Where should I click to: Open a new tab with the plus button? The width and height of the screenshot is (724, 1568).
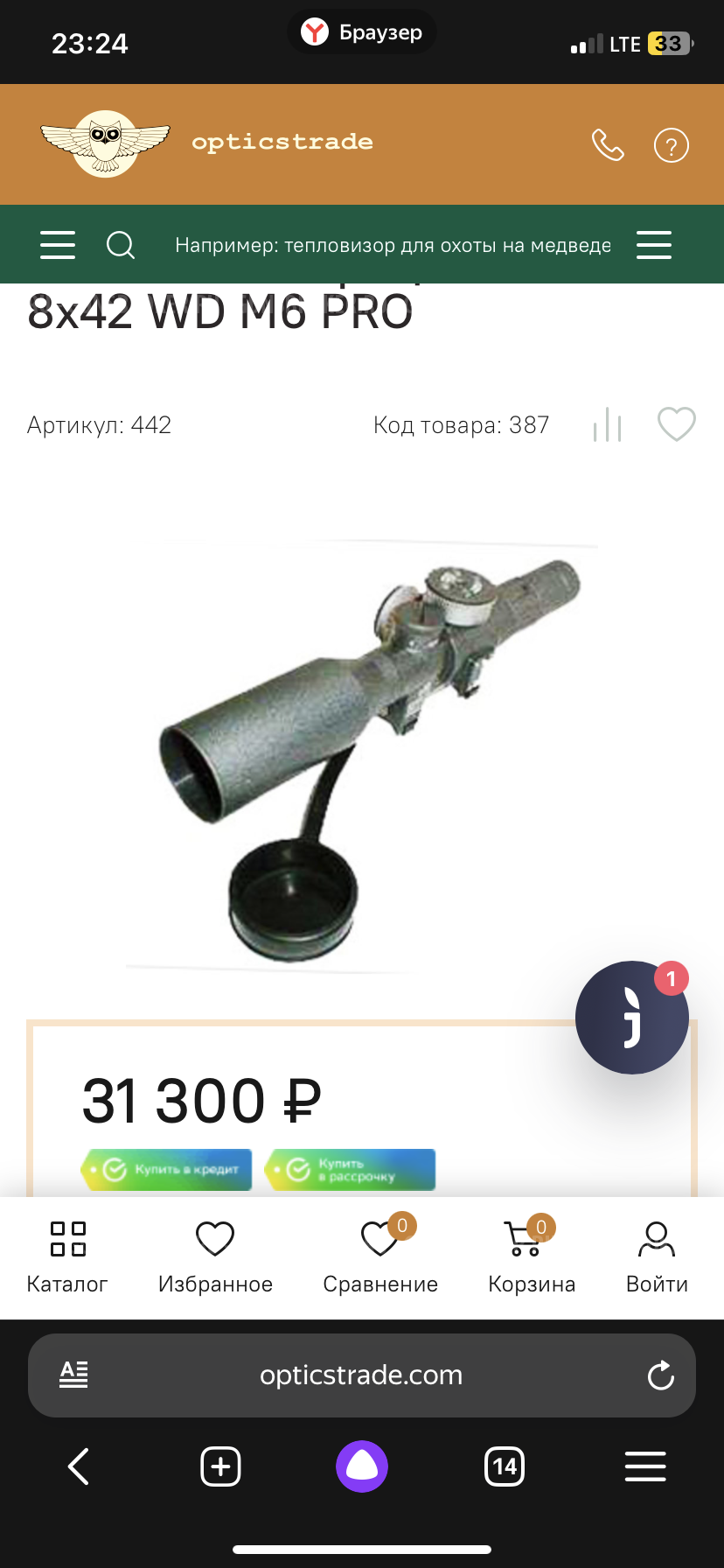pyautogui.click(x=220, y=1466)
